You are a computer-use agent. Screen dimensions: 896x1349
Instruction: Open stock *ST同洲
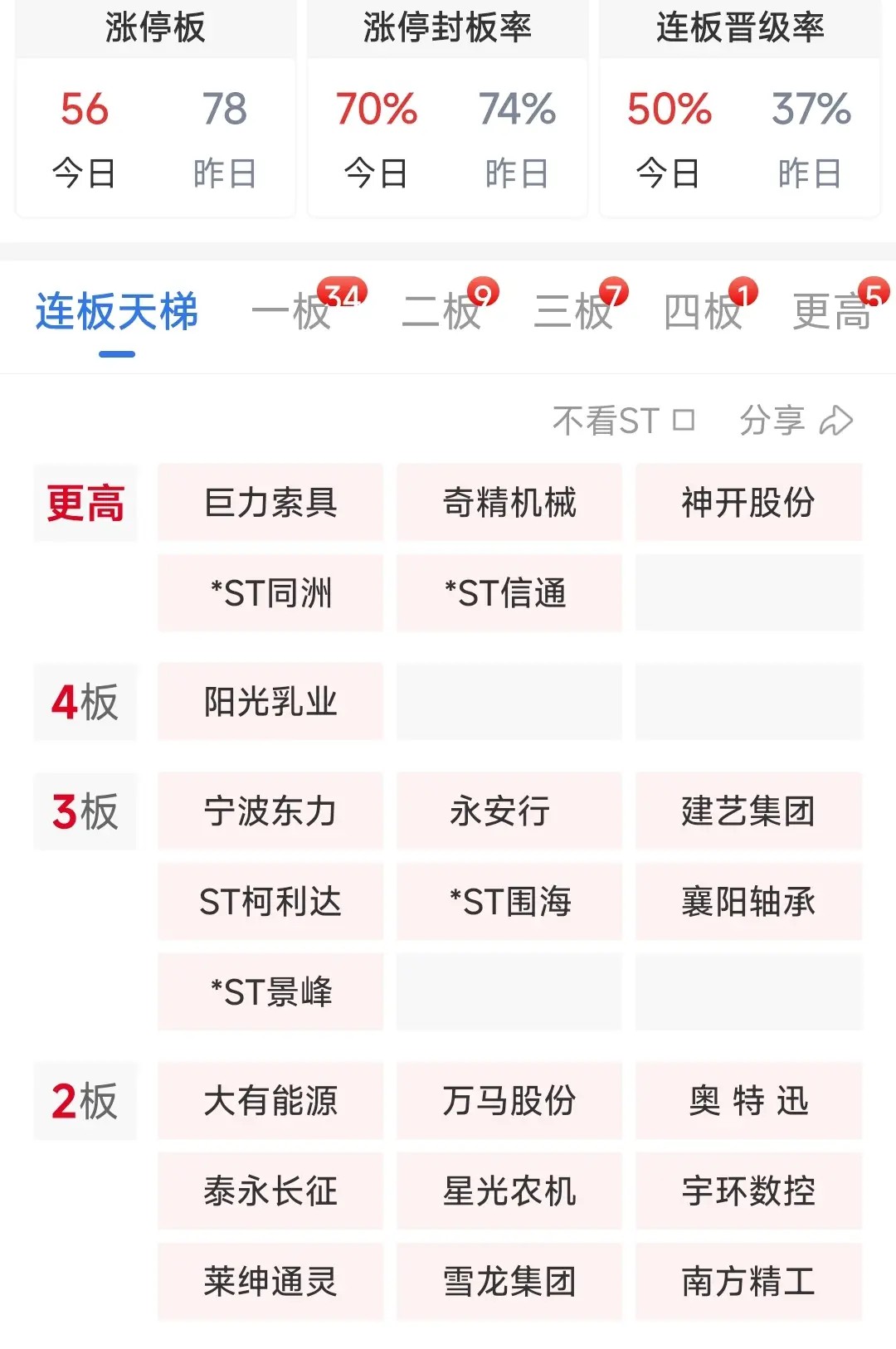coord(270,593)
